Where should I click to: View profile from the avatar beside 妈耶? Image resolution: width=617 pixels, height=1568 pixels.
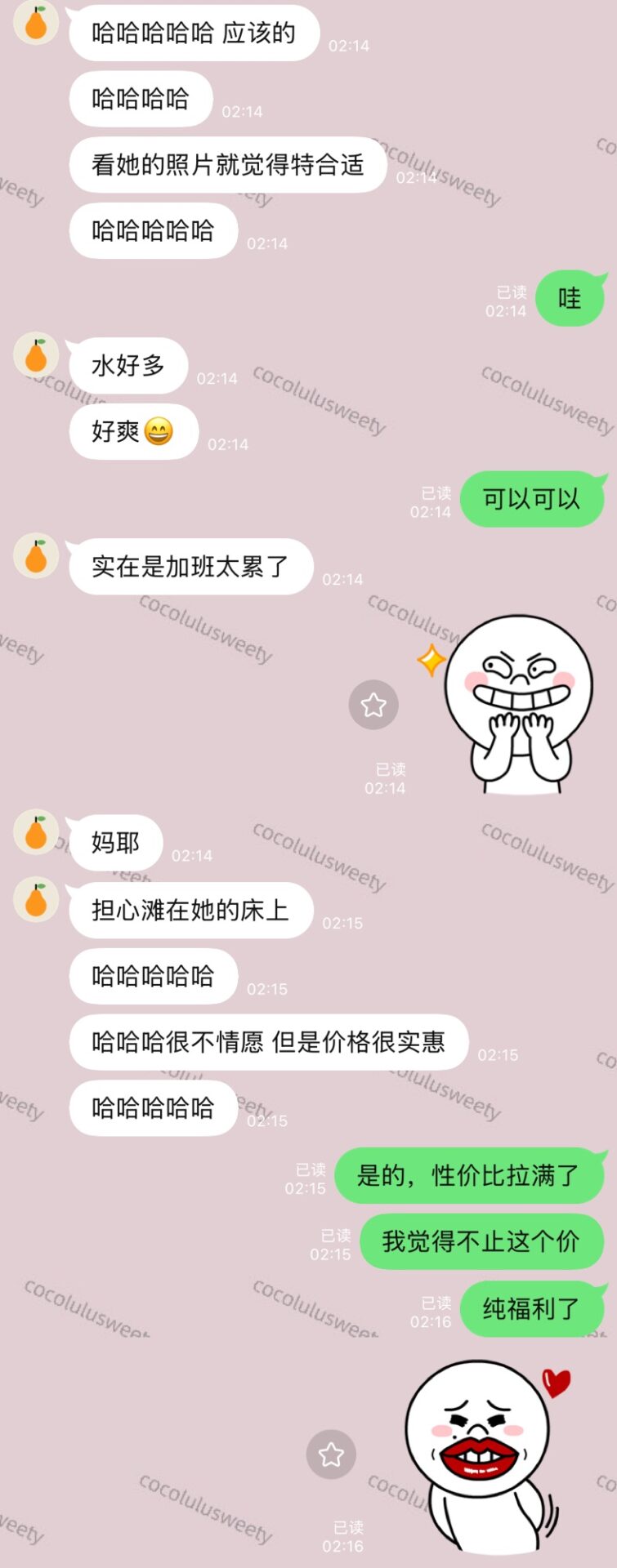point(36,832)
